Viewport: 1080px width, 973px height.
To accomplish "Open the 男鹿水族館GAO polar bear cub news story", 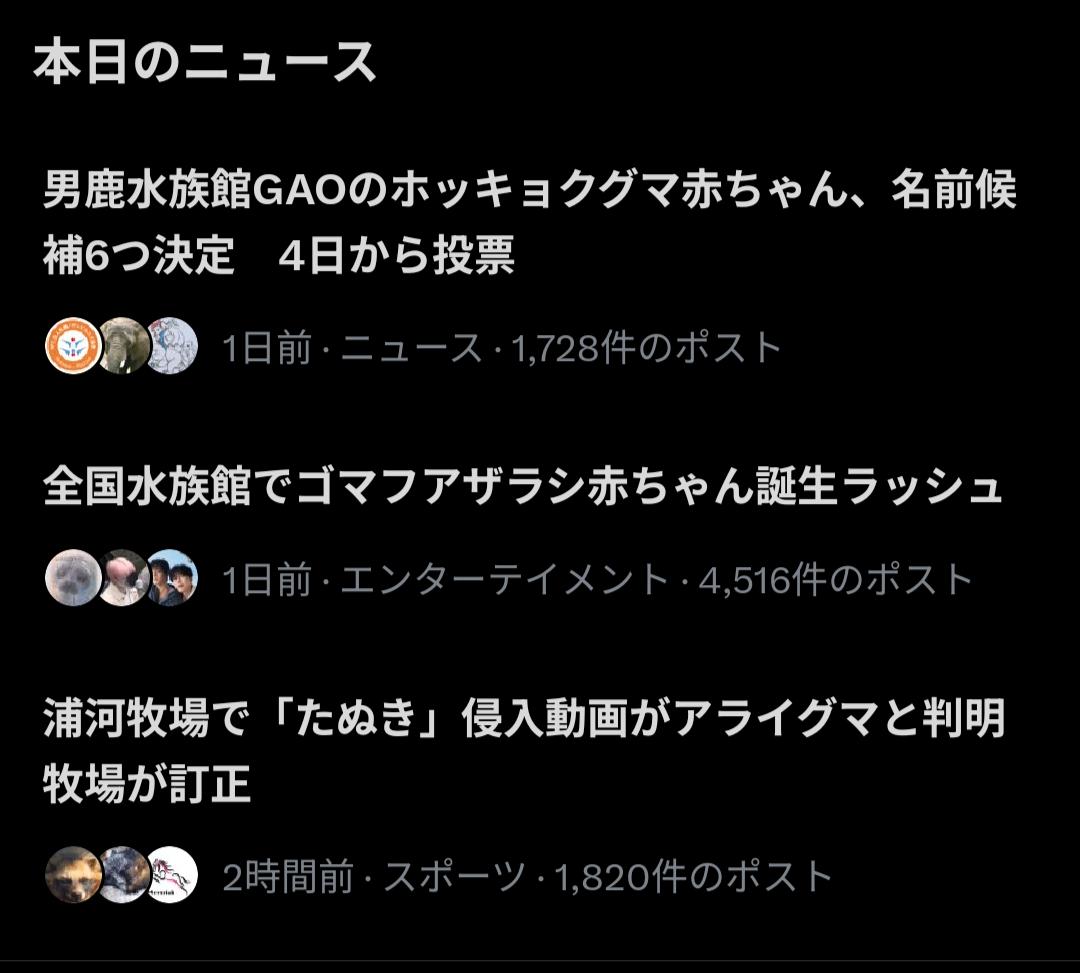I will pyautogui.click(x=528, y=222).
